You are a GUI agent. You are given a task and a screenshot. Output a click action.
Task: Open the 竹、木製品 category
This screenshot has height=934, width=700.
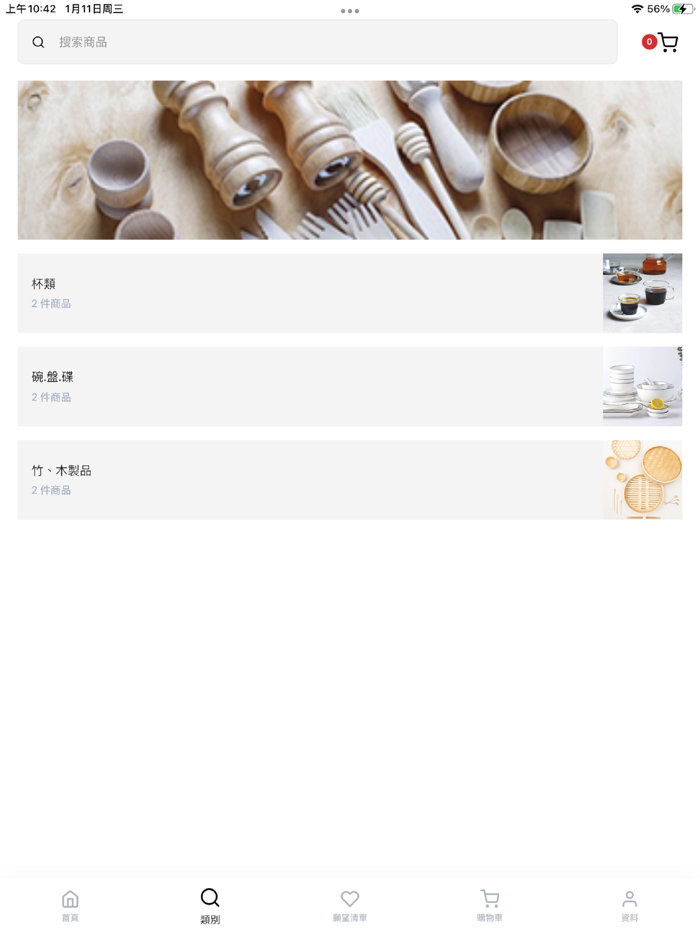point(349,480)
